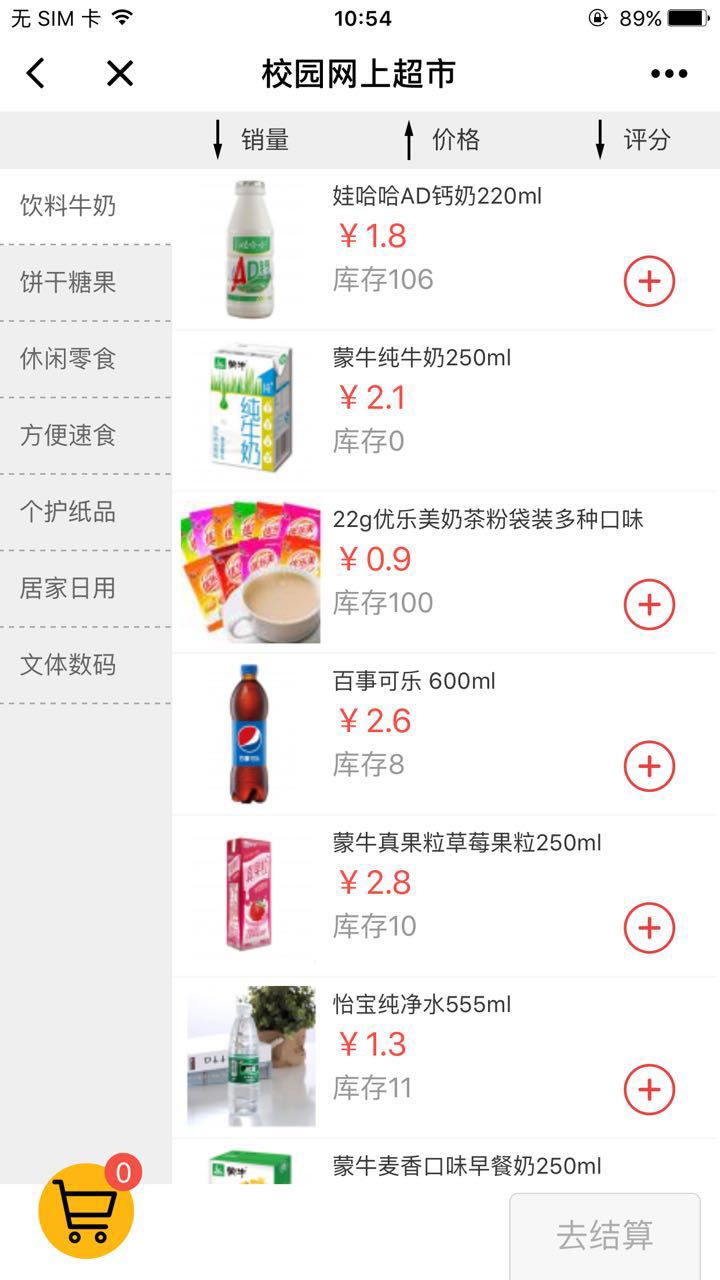This screenshot has width=720, height=1280.
Task: Switch to the 休闲零食 category
Action: click(68, 359)
